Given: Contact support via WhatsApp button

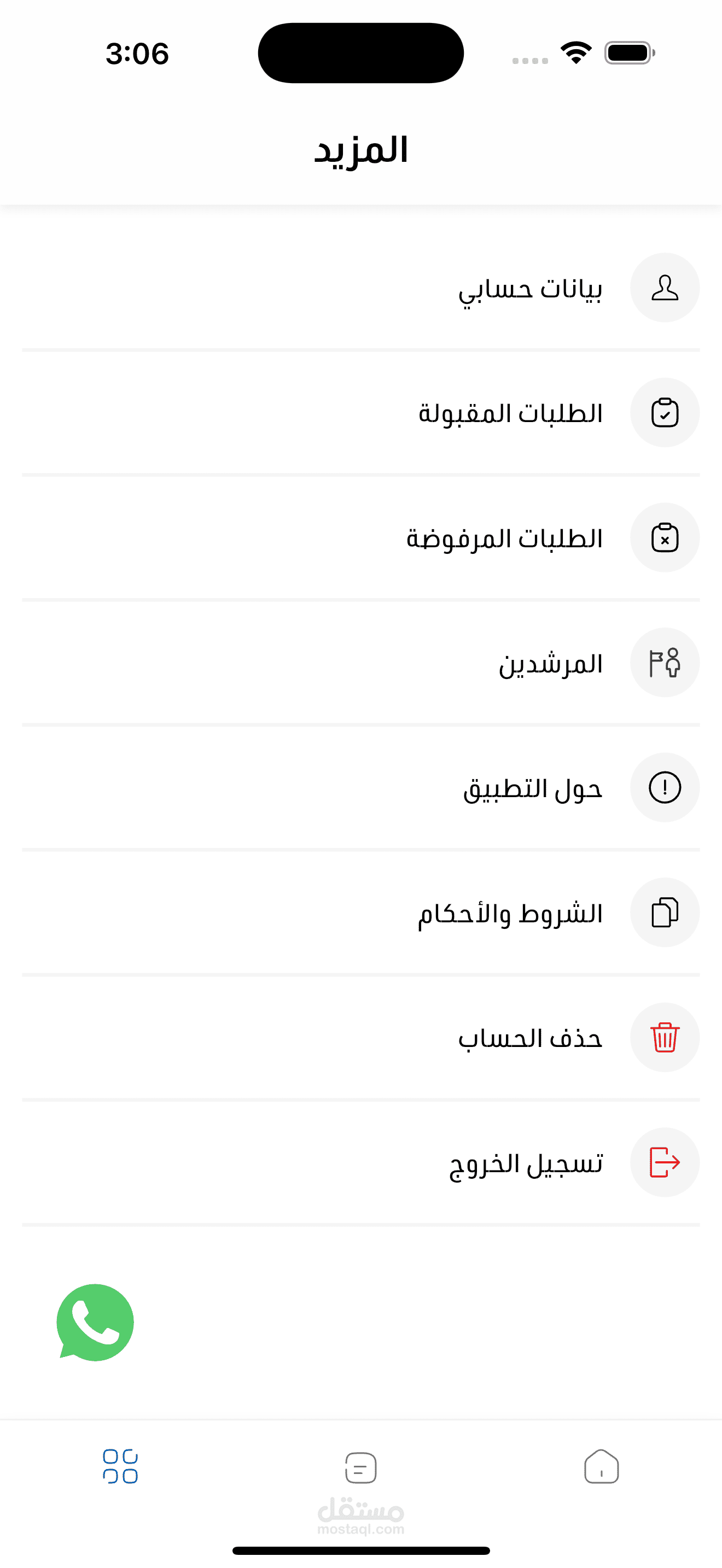Looking at the screenshot, I should pyautogui.click(x=95, y=1322).
